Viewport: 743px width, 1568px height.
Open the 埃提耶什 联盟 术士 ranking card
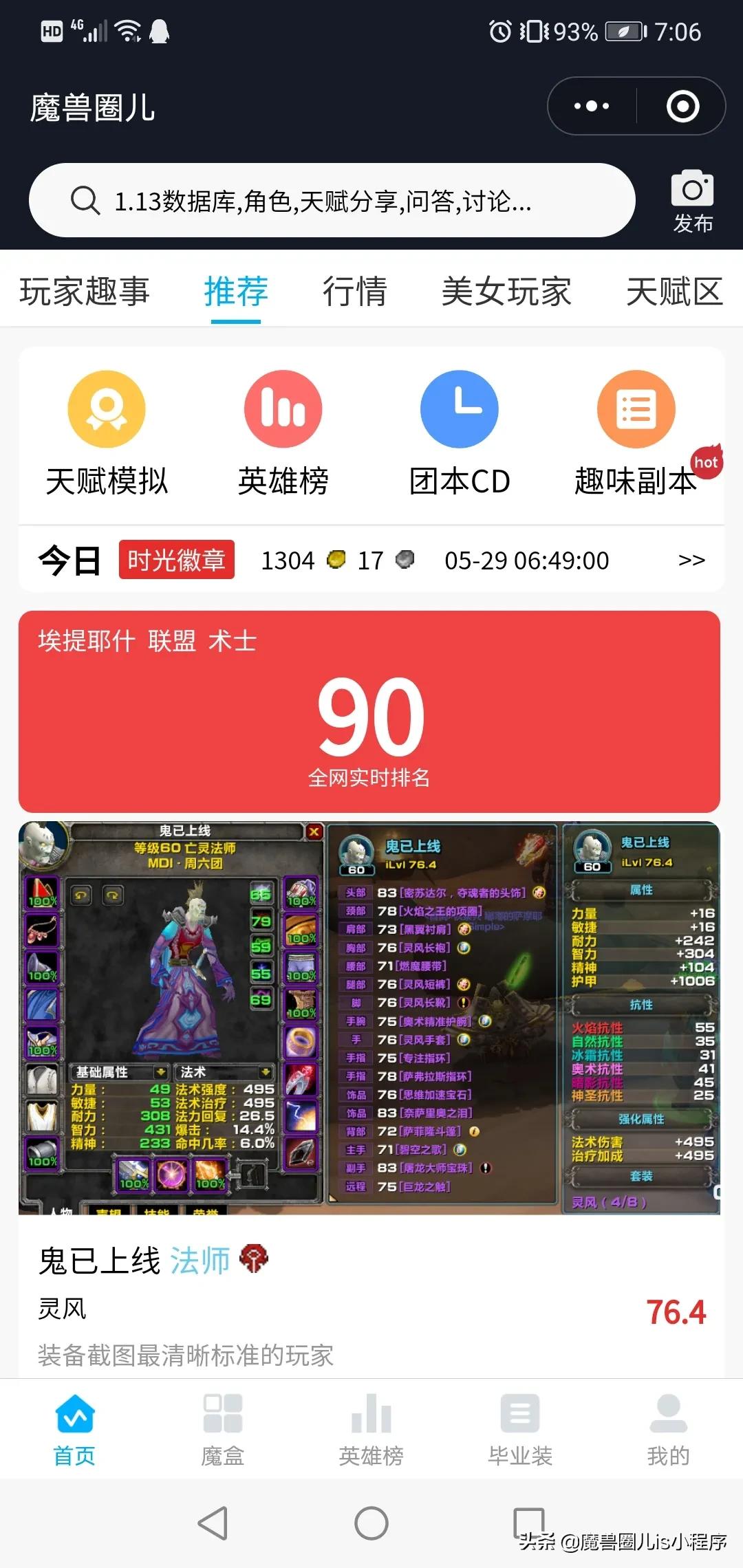[x=369, y=712]
